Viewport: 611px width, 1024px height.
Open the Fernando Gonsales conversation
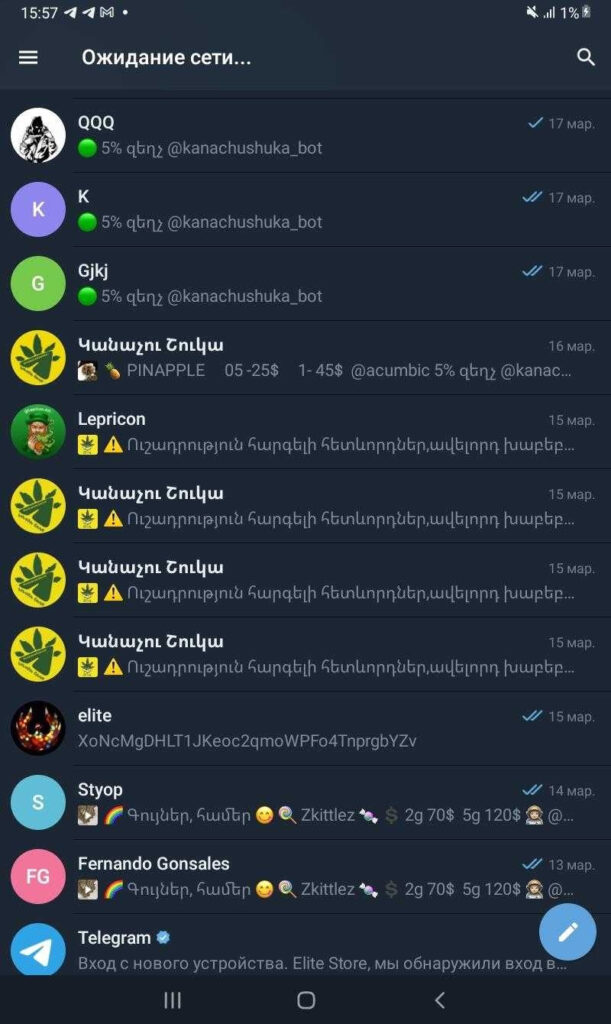click(300, 876)
